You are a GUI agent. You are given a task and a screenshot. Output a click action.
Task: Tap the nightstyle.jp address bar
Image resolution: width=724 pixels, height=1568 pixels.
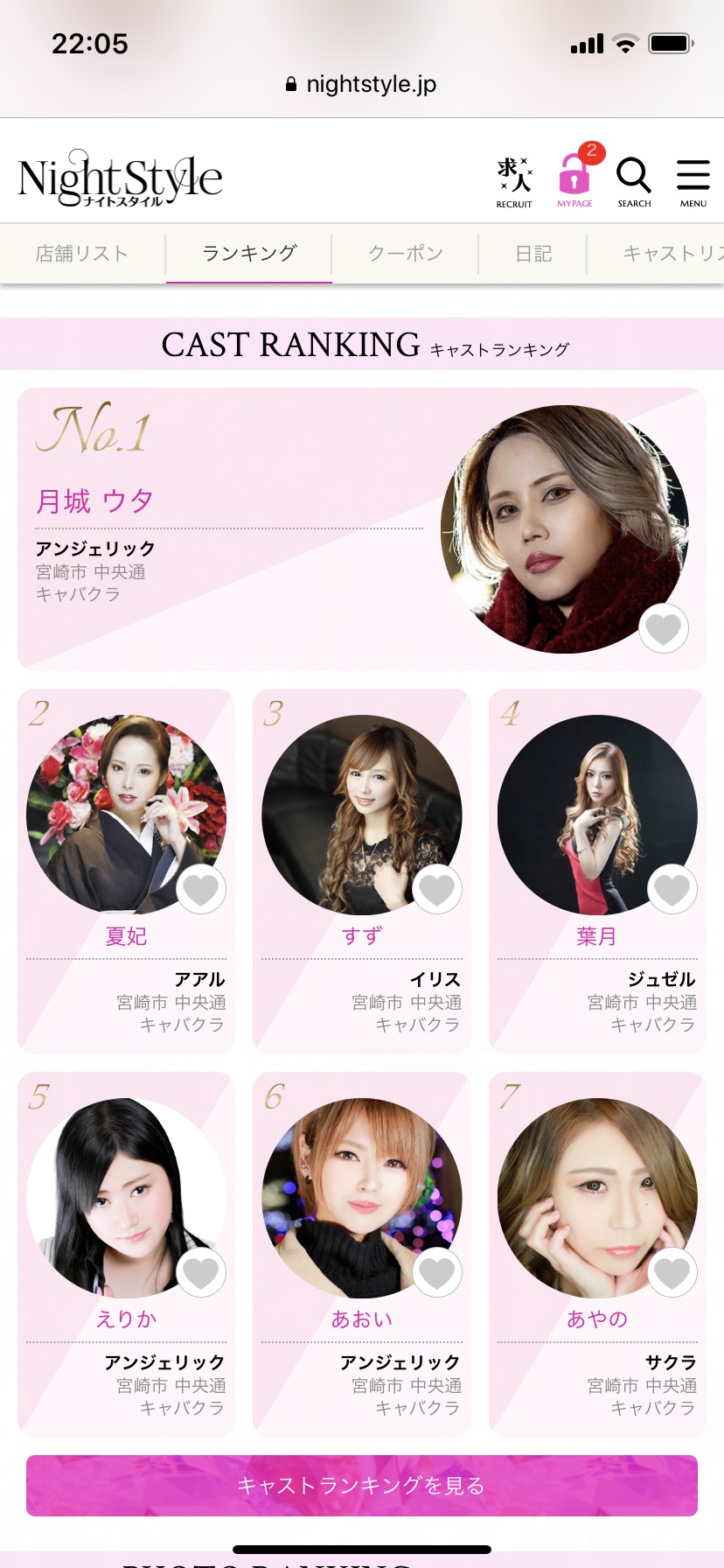click(361, 84)
